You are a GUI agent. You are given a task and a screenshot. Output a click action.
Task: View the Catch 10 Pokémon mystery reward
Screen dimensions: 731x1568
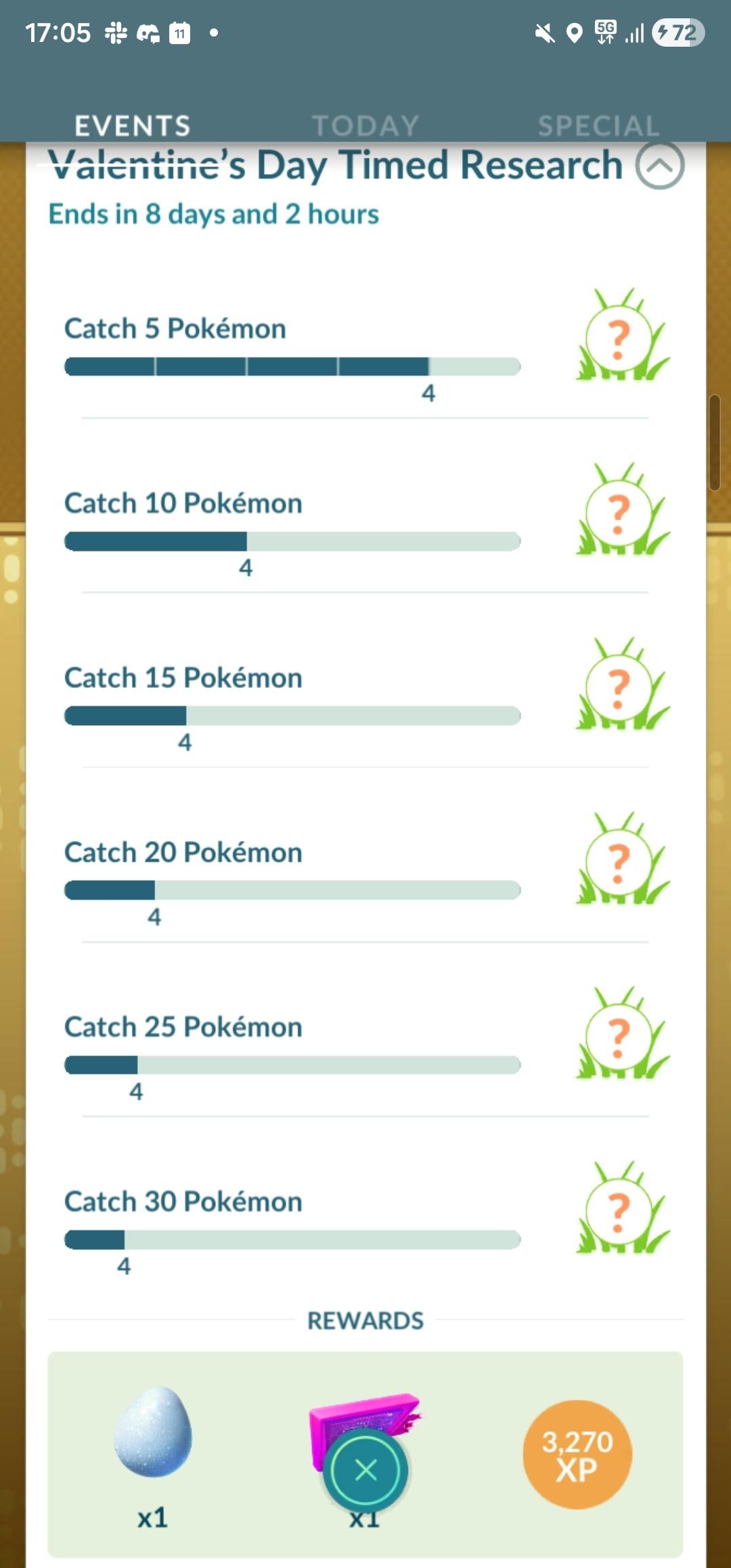[621, 511]
